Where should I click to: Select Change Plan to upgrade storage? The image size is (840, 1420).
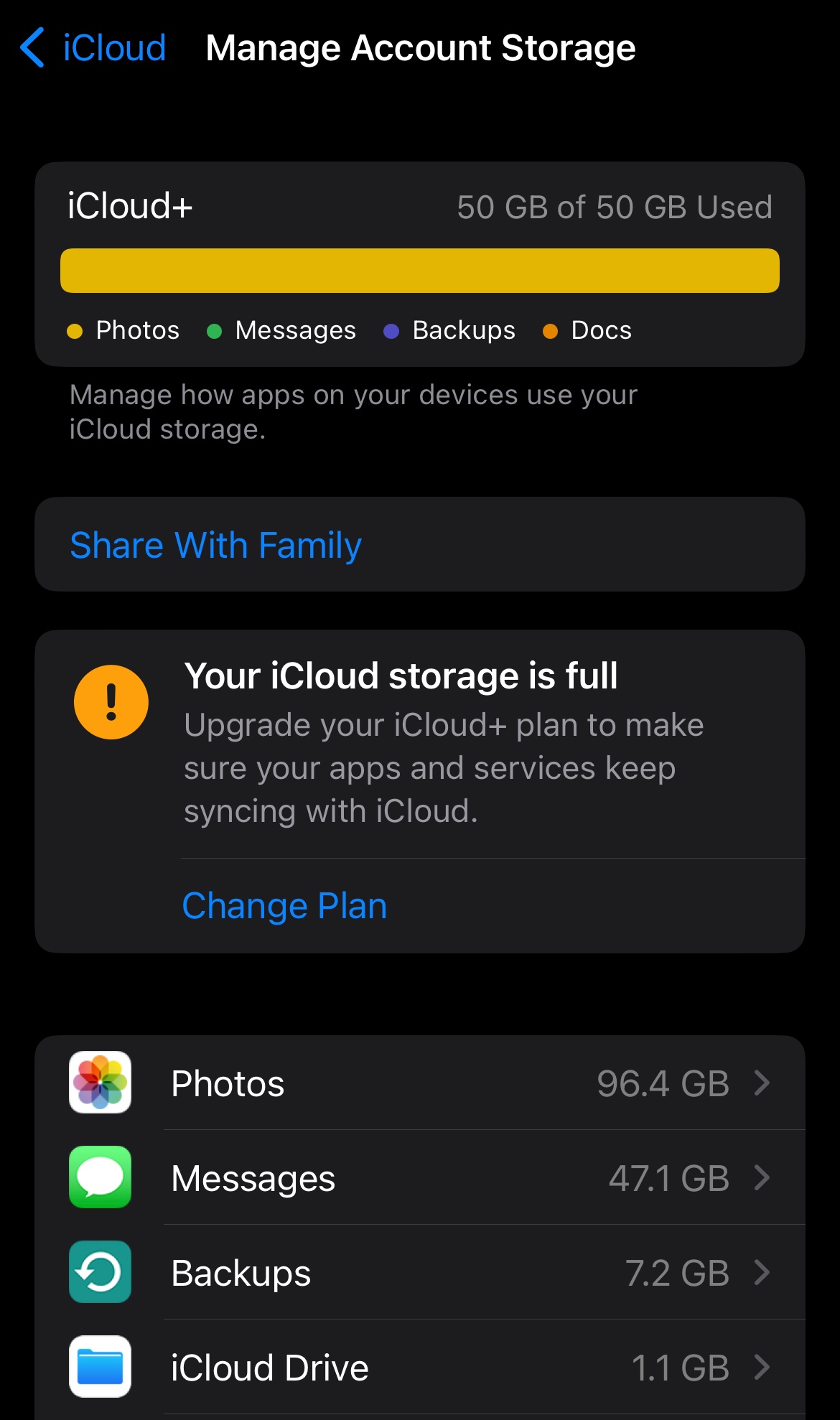(x=284, y=905)
